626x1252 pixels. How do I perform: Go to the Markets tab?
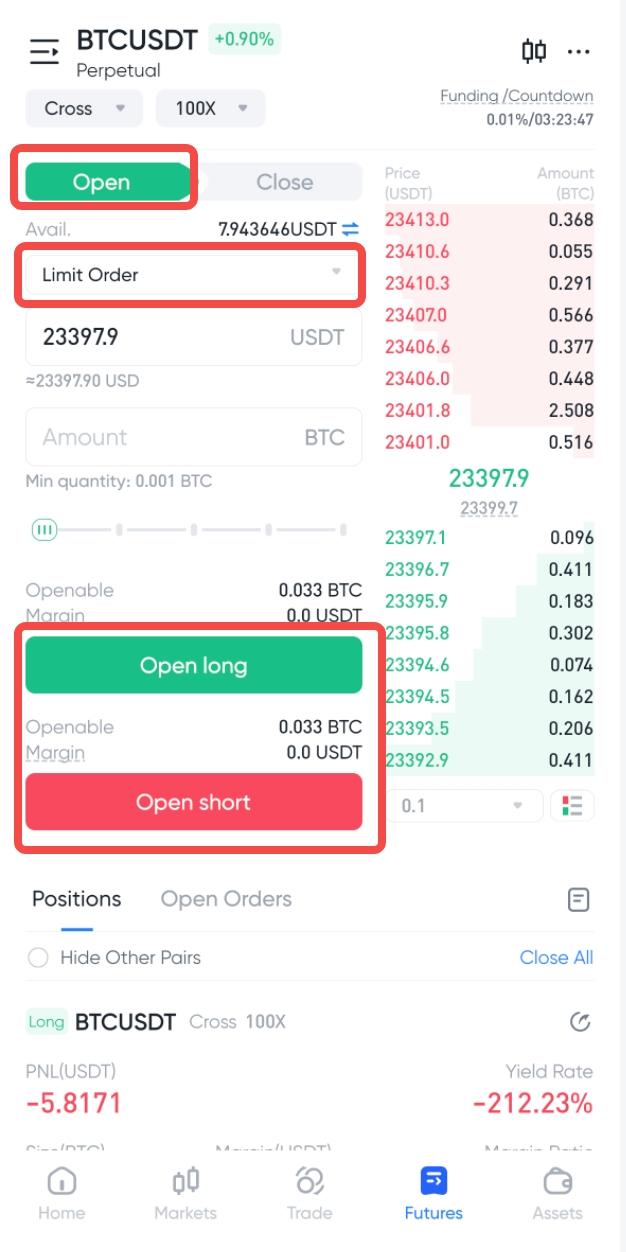tap(185, 1194)
